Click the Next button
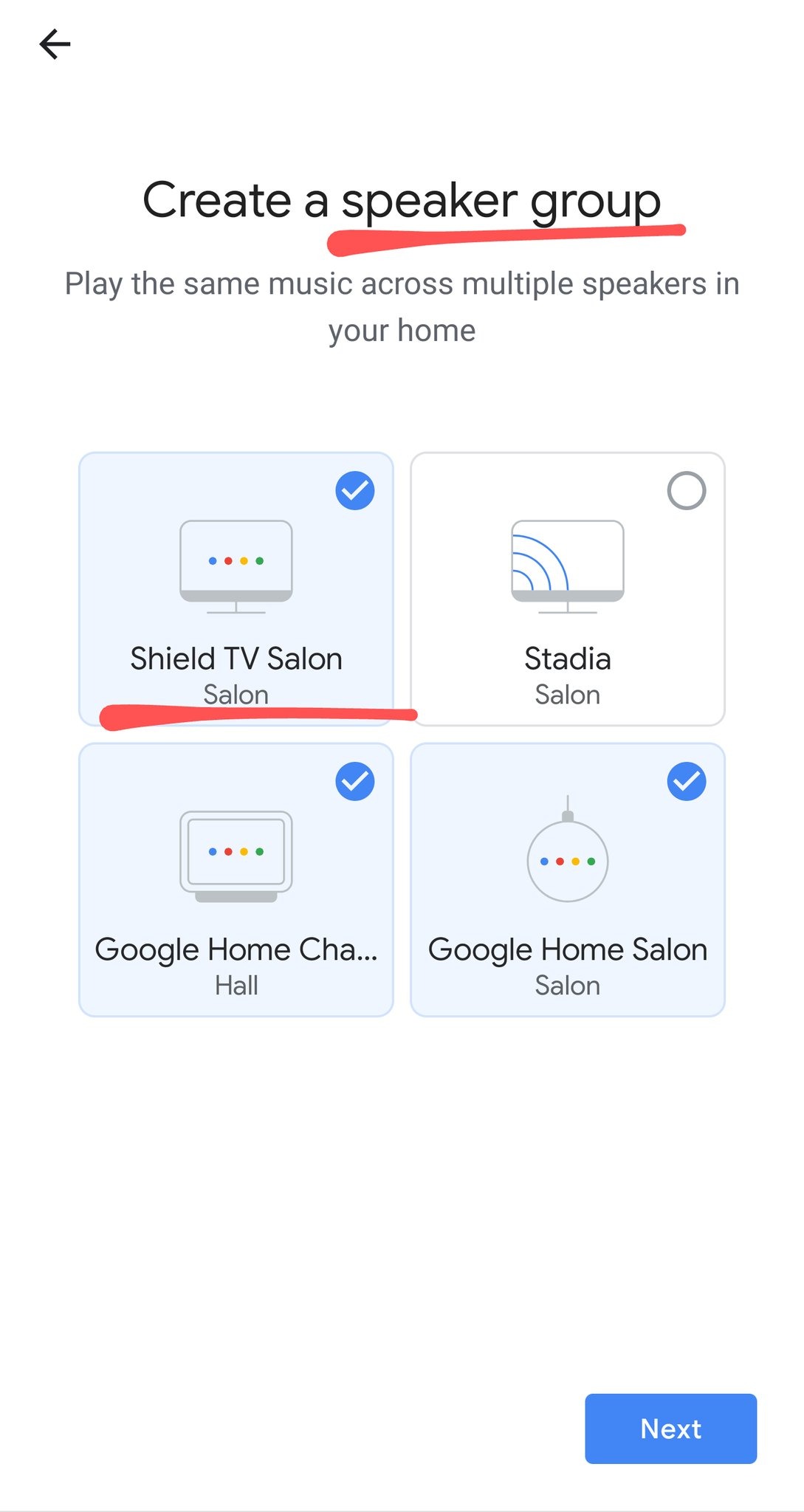The image size is (804, 1512). 670,1429
